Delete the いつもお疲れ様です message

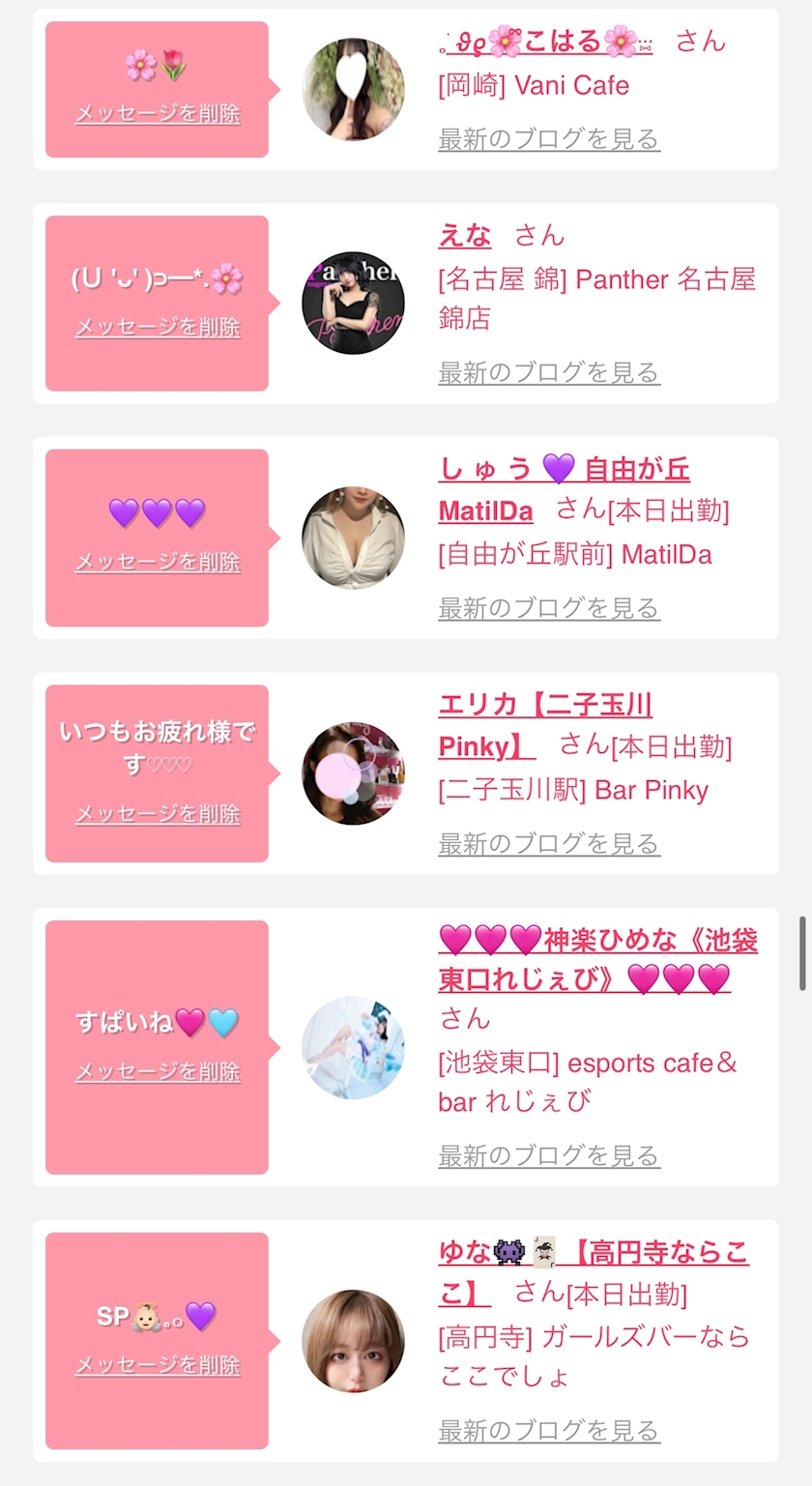pos(158,815)
